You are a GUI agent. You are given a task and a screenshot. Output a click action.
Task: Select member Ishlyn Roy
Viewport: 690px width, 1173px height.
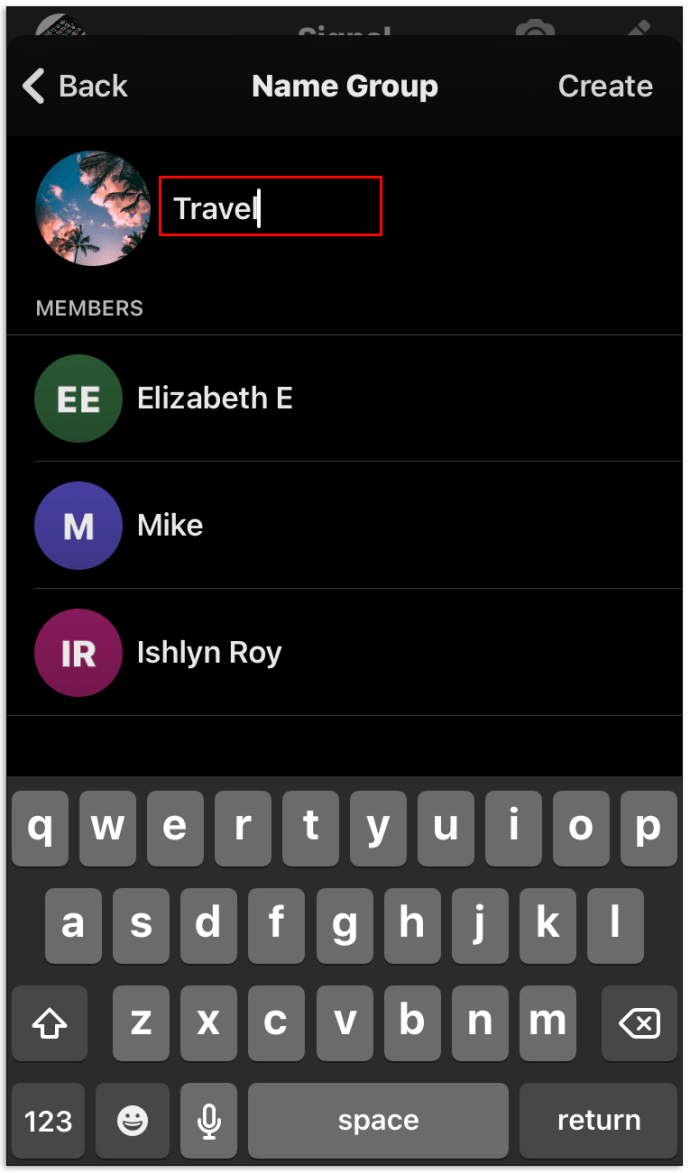point(345,653)
